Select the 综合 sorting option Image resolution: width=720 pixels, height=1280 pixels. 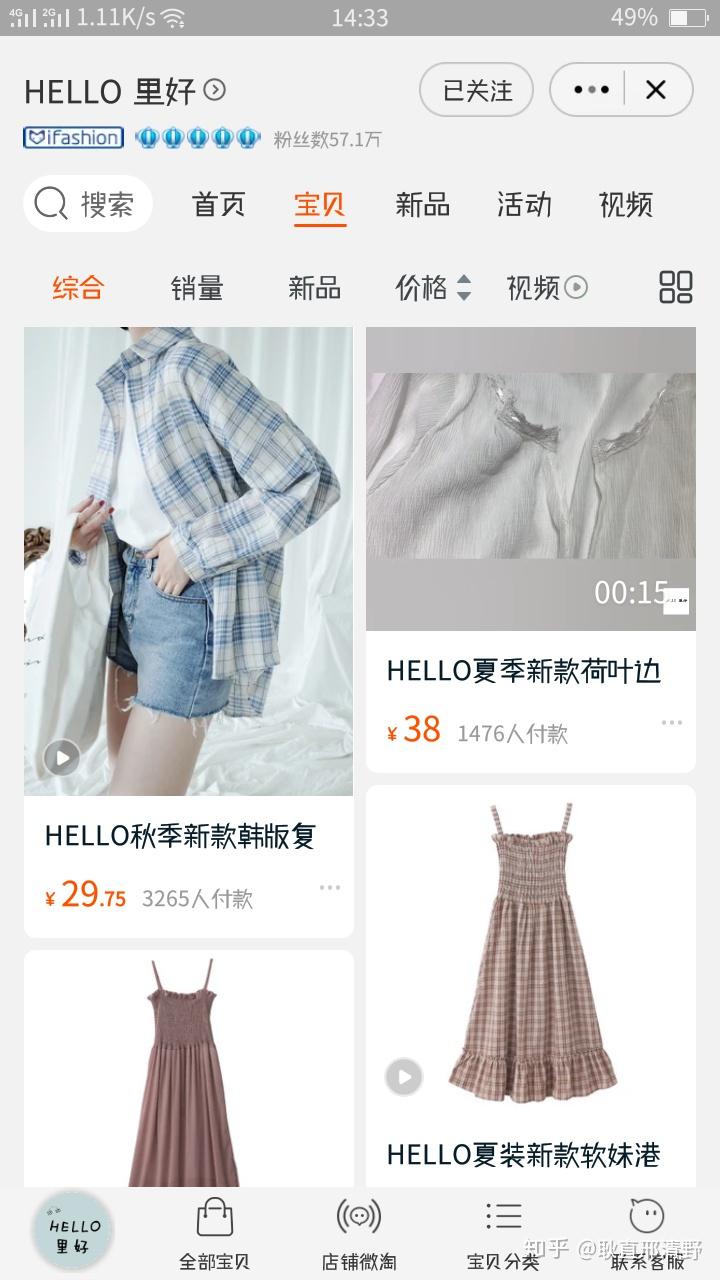[x=78, y=288]
